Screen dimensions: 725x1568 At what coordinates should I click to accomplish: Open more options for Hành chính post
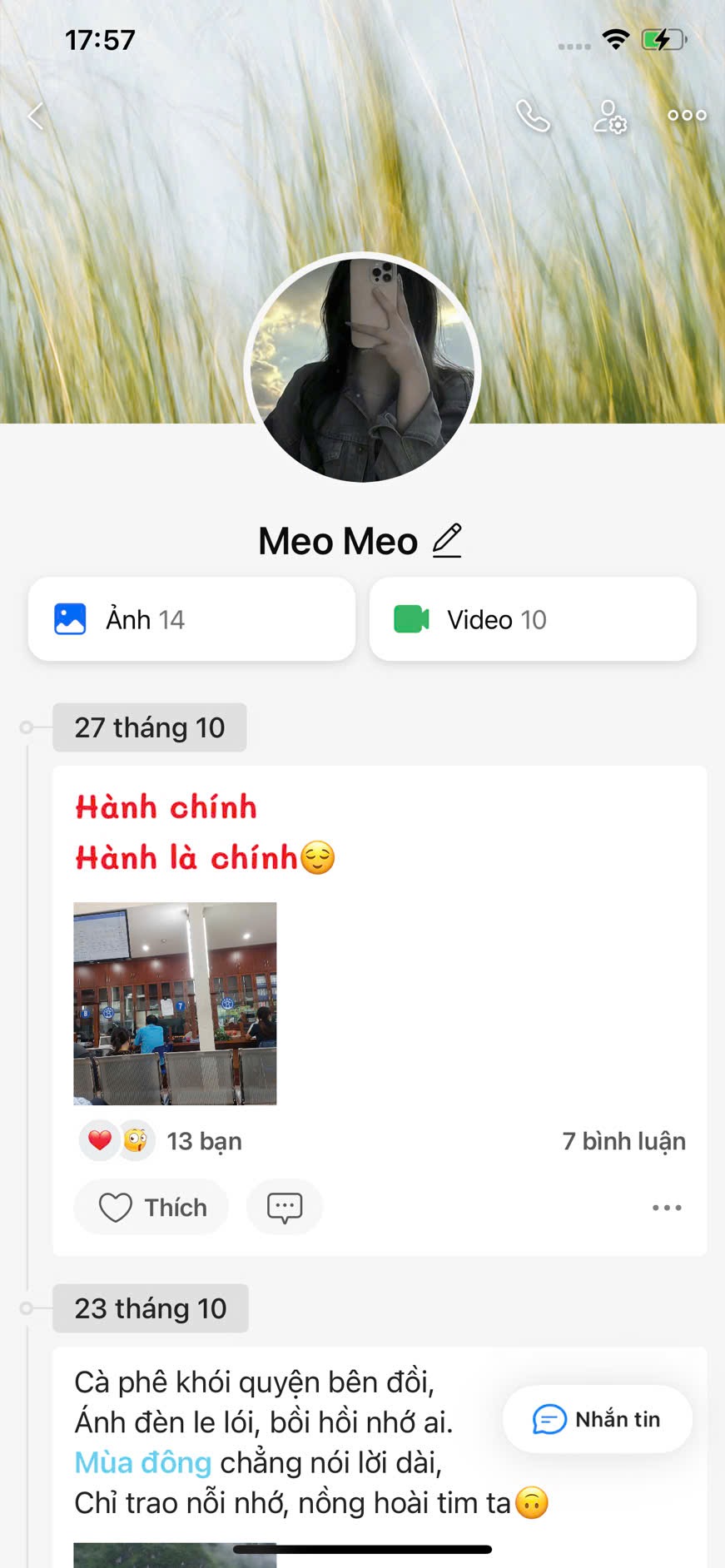(x=667, y=1207)
